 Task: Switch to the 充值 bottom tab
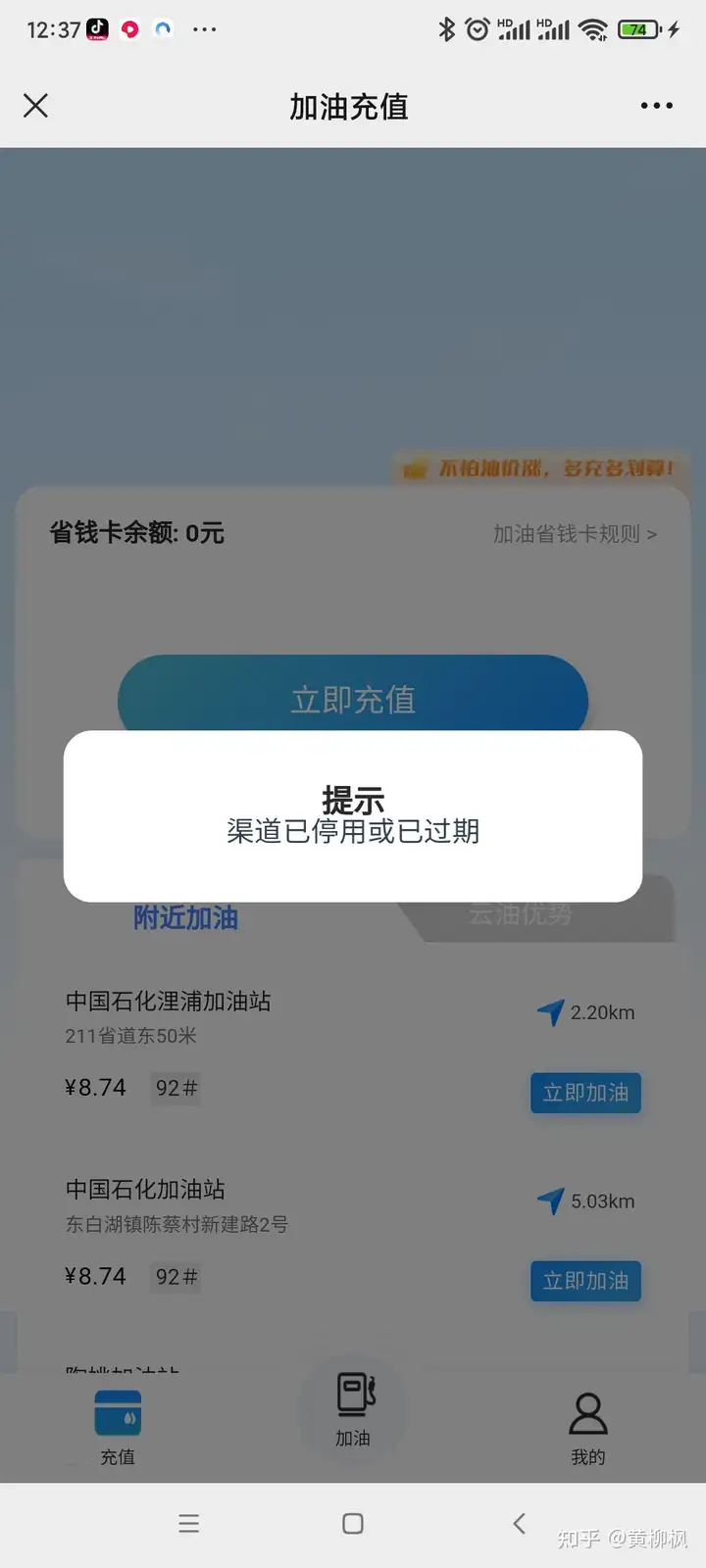[118, 1427]
